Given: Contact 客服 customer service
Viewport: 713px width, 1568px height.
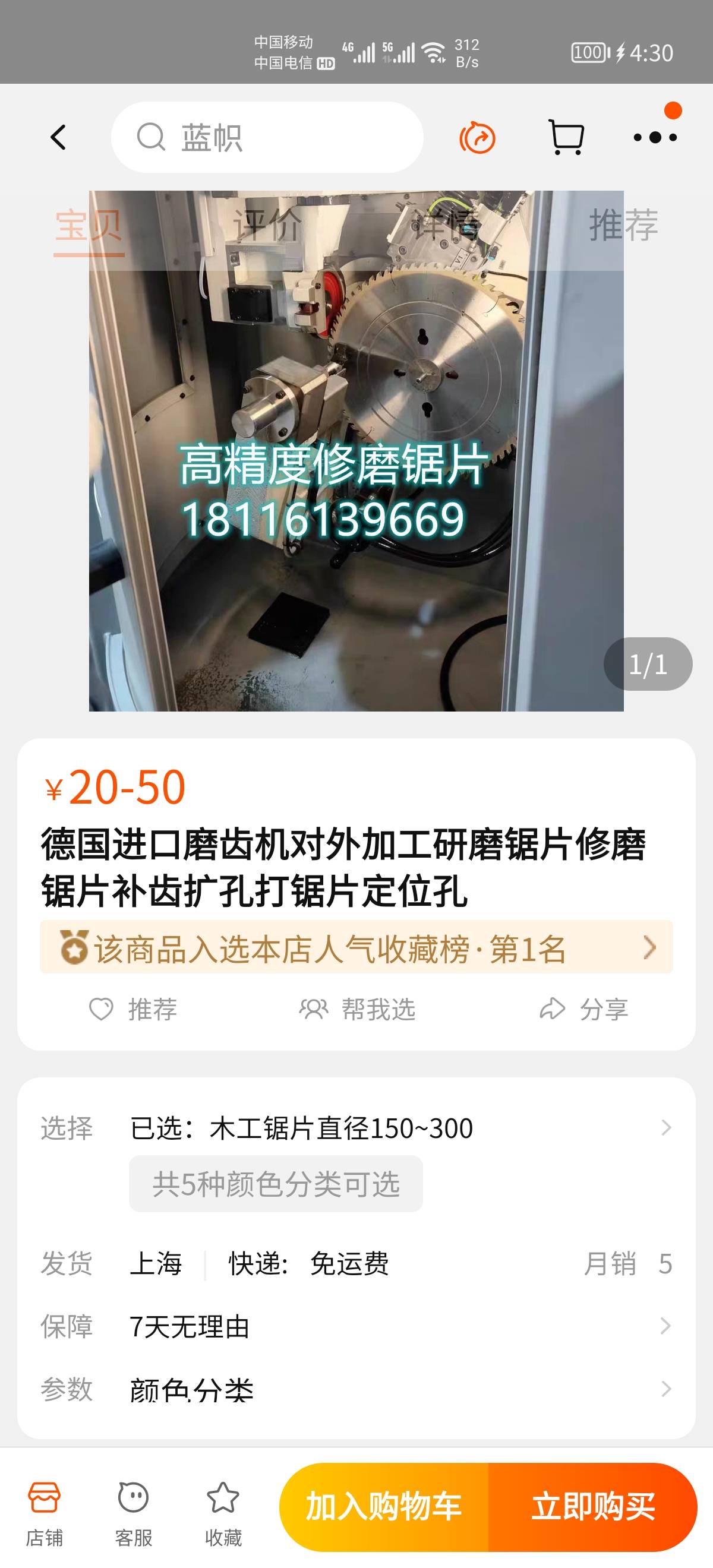Looking at the screenshot, I should 133,1513.
